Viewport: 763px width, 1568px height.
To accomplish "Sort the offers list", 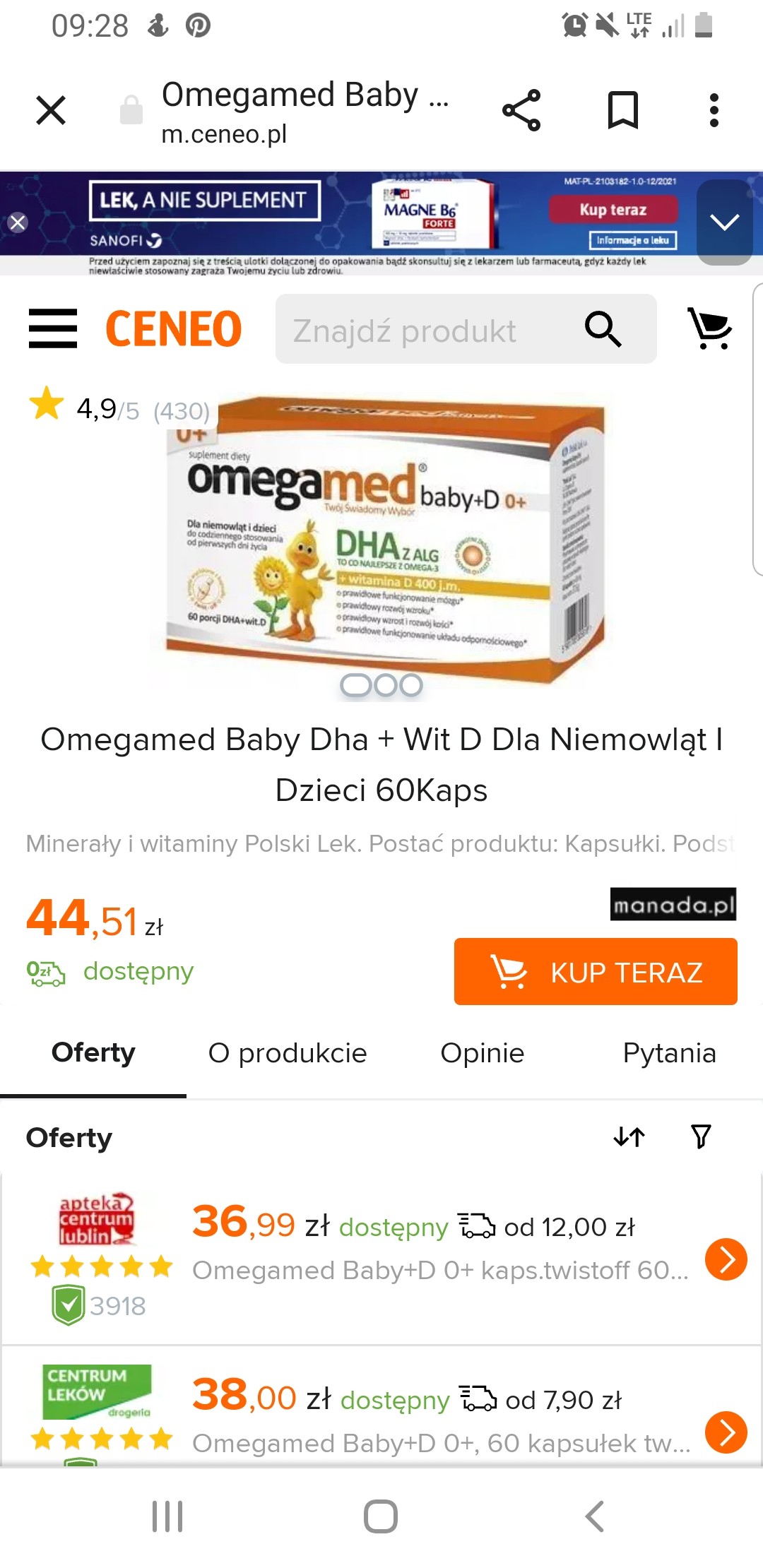I will pos(629,1136).
